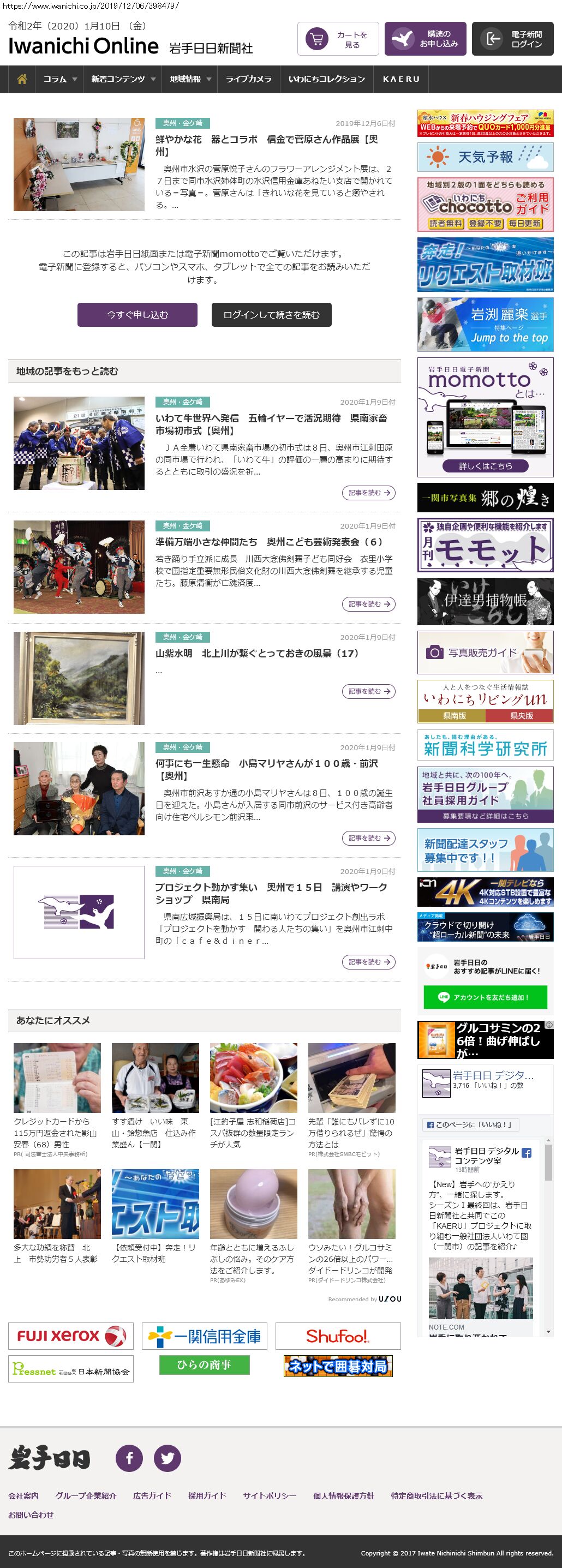Tap 今すぐ申し込む button
The width and height of the screenshot is (562, 1568).
click(x=137, y=315)
